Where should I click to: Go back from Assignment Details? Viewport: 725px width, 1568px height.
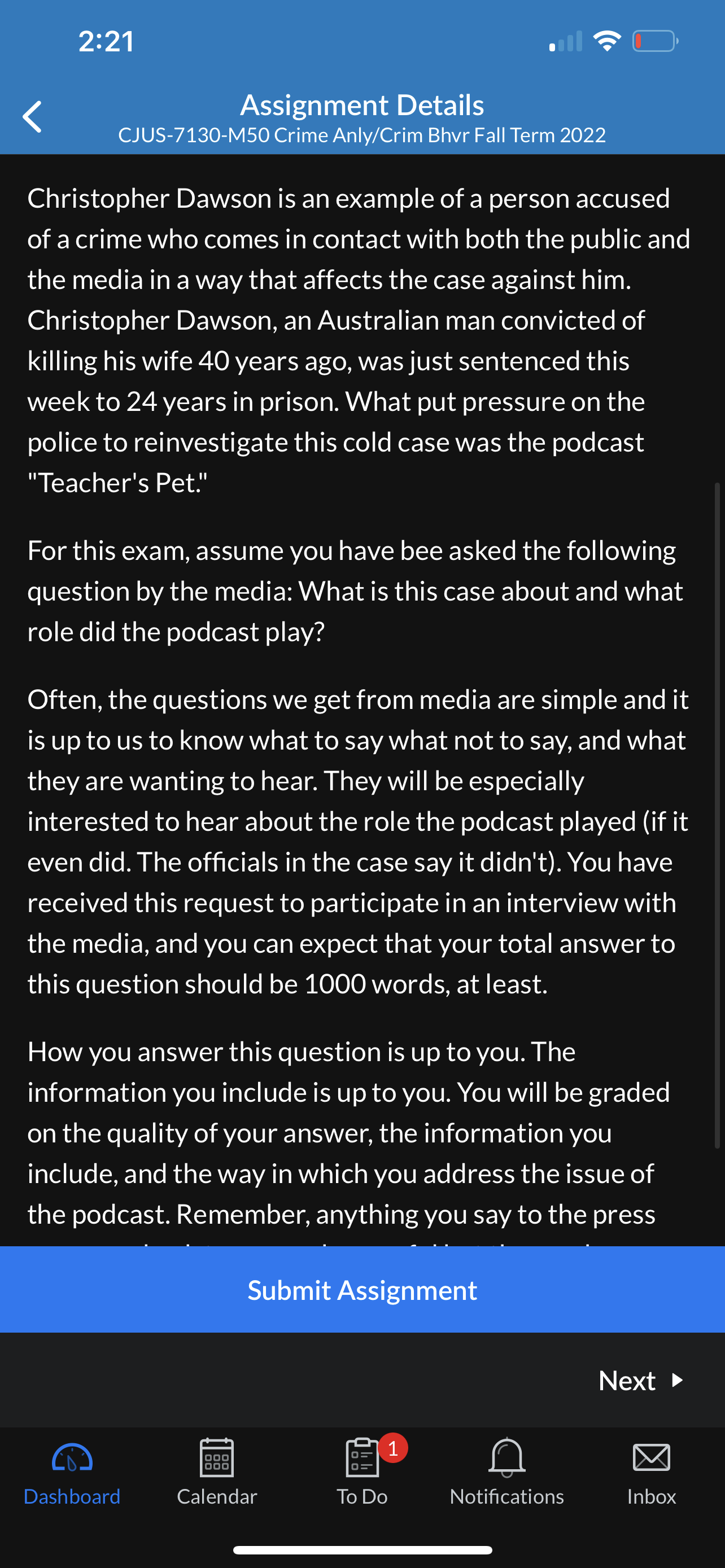(x=32, y=117)
